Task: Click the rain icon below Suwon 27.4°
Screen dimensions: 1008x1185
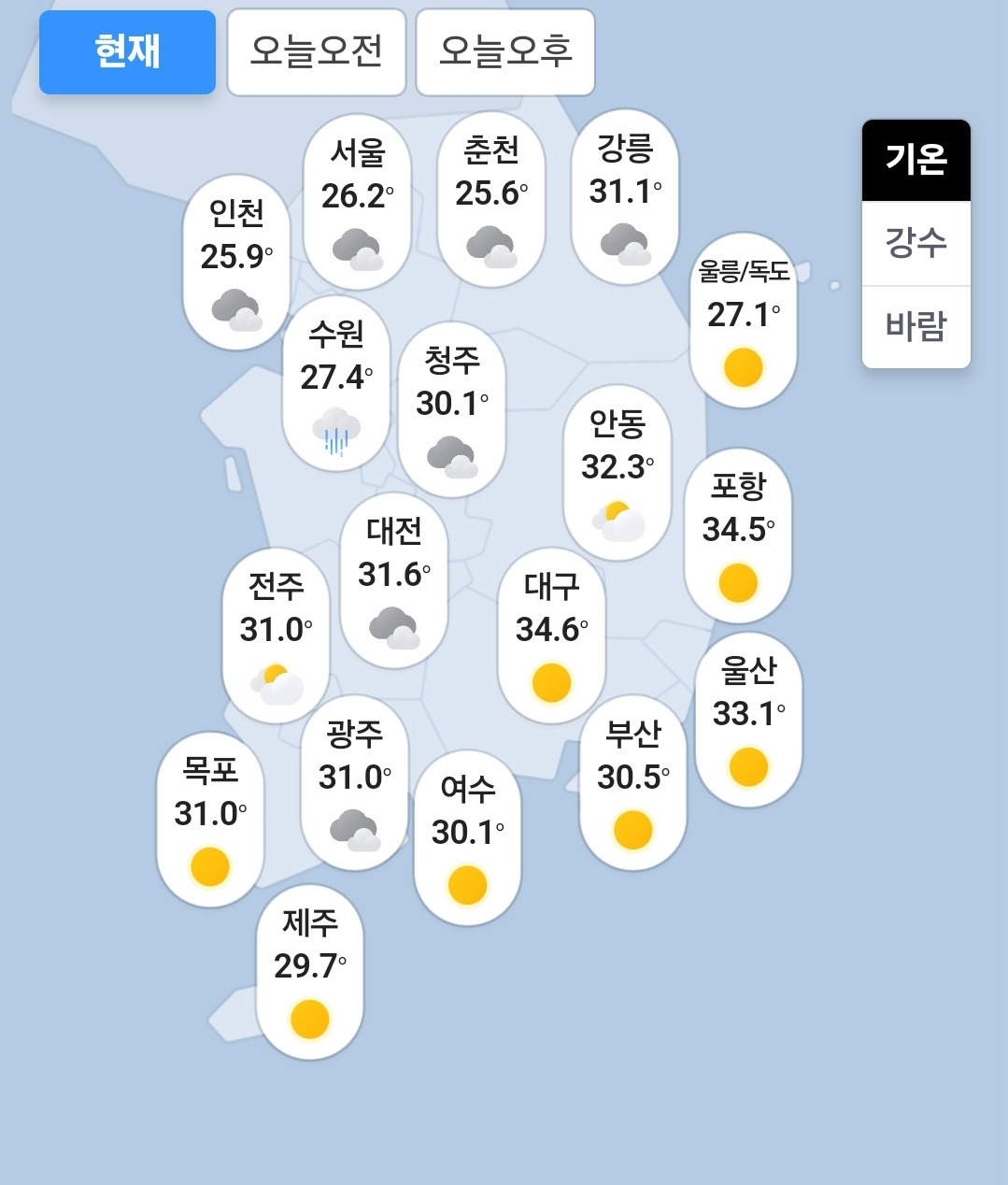Action: (335, 435)
